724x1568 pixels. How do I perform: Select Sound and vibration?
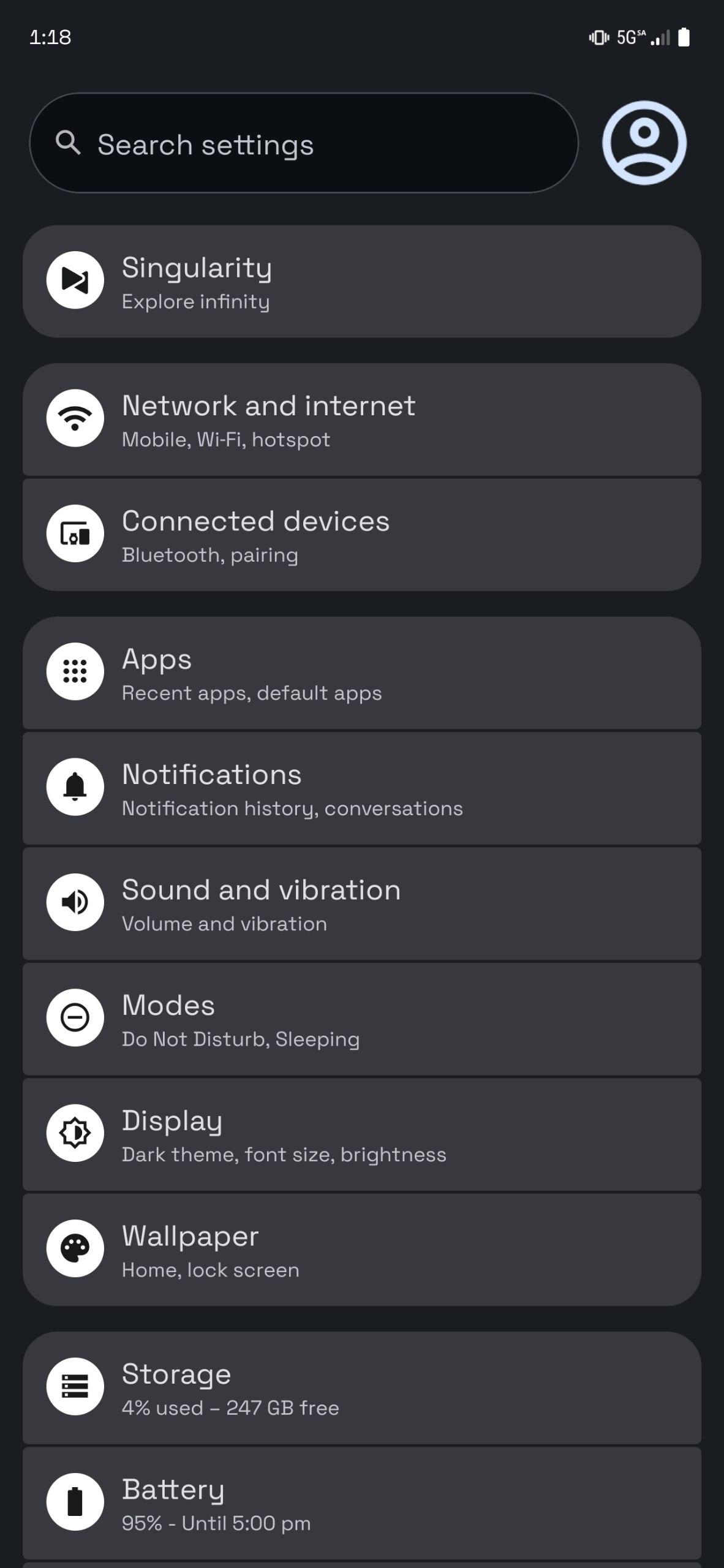361,903
